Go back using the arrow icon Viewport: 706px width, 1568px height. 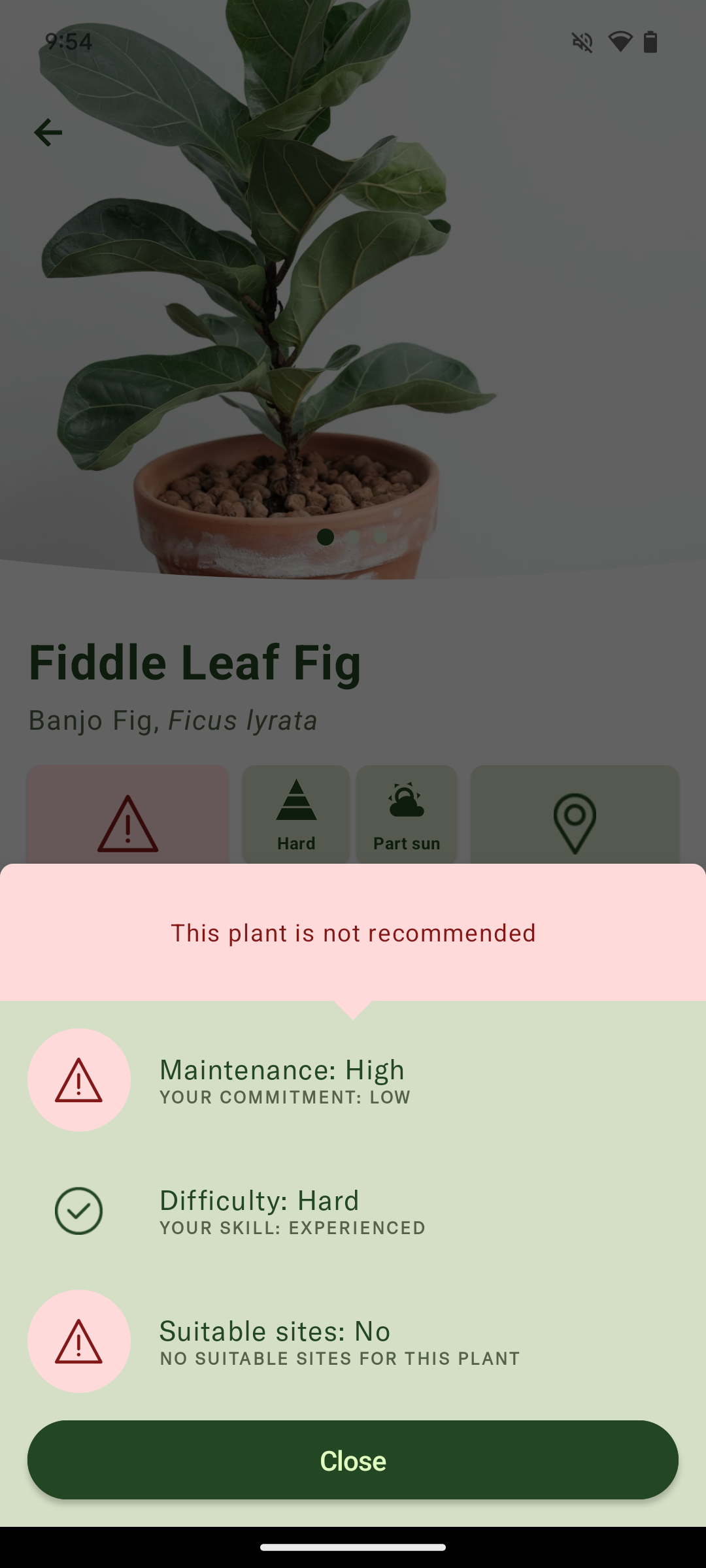pyautogui.click(x=48, y=133)
